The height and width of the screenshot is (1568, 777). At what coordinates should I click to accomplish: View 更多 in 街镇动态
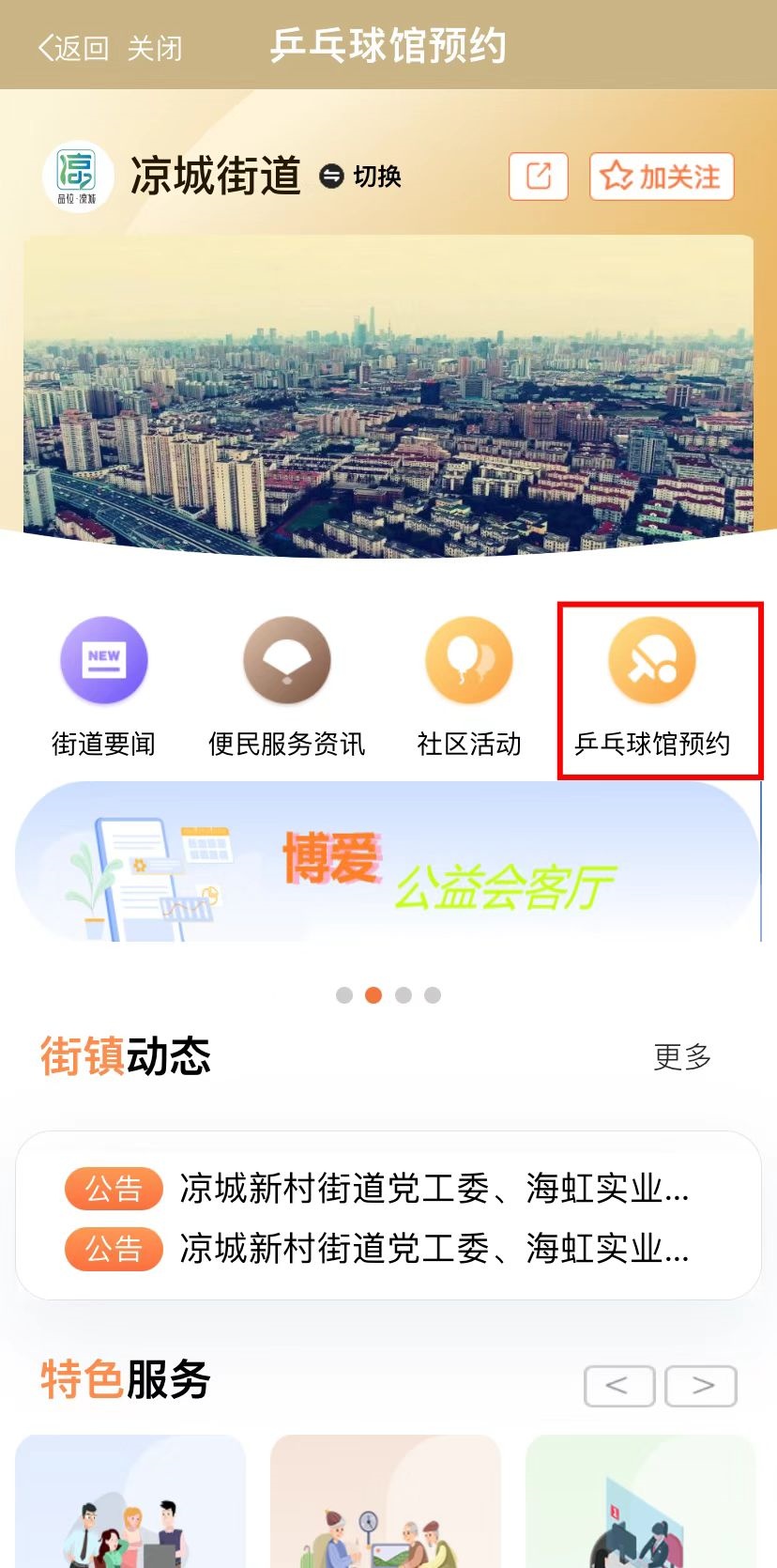pyautogui.click(x=682, y=1056)
